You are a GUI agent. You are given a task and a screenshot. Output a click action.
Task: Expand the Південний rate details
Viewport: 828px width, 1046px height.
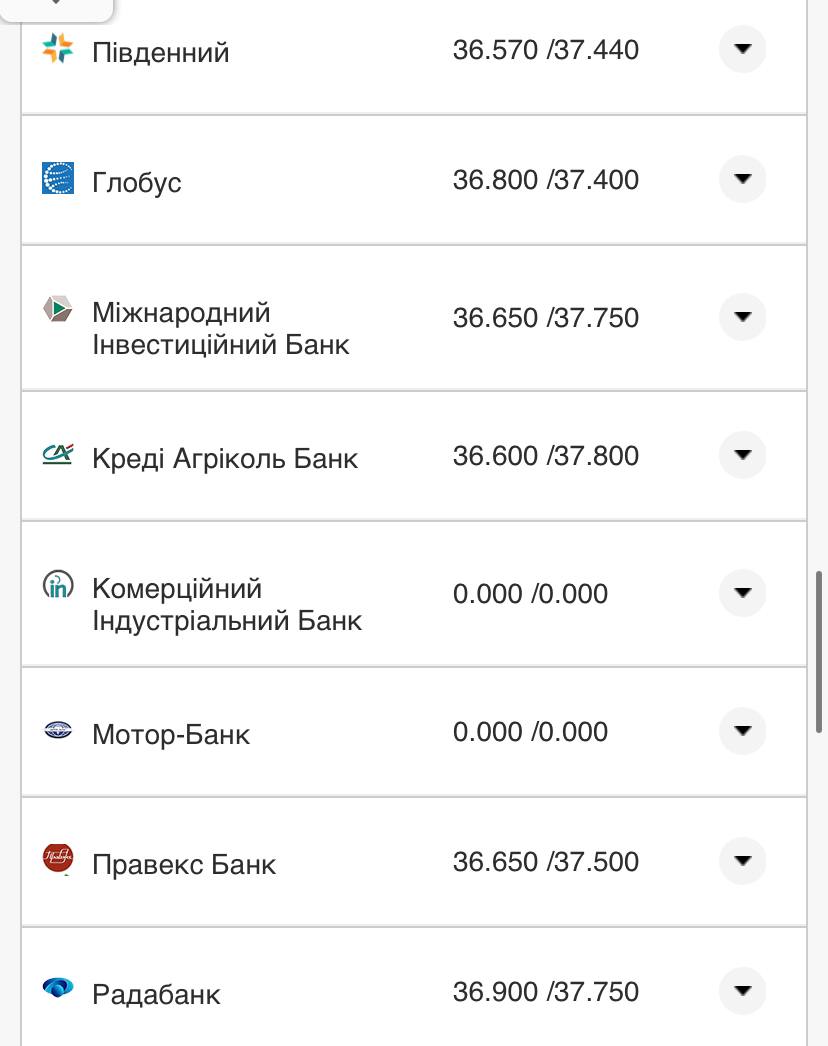(741, 47)
